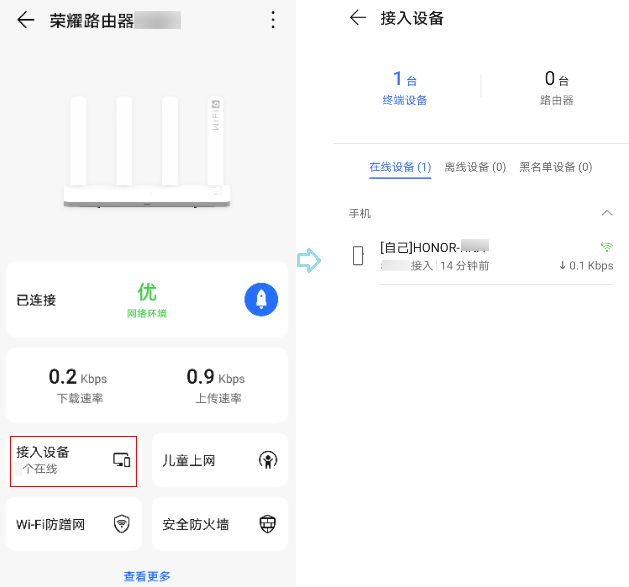629x587 pixels.
Task: Switch to the 黑名单设备 tab
Action: [x=555, y=167]
